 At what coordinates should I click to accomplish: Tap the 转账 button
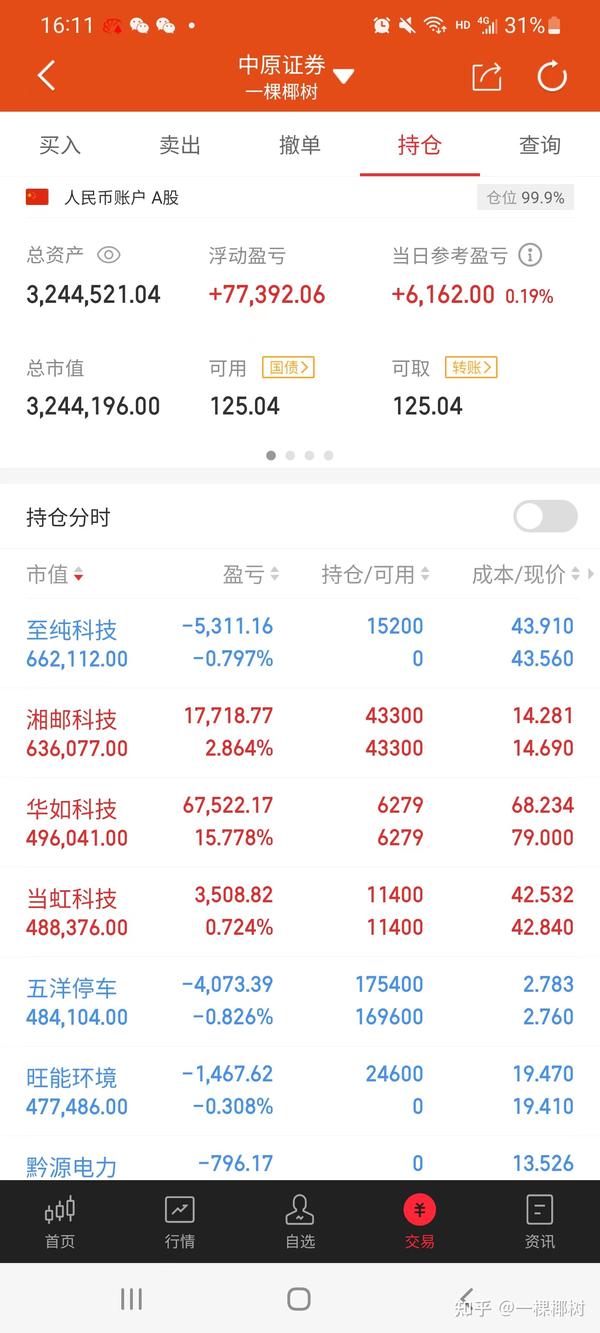[x=472, y=368]
